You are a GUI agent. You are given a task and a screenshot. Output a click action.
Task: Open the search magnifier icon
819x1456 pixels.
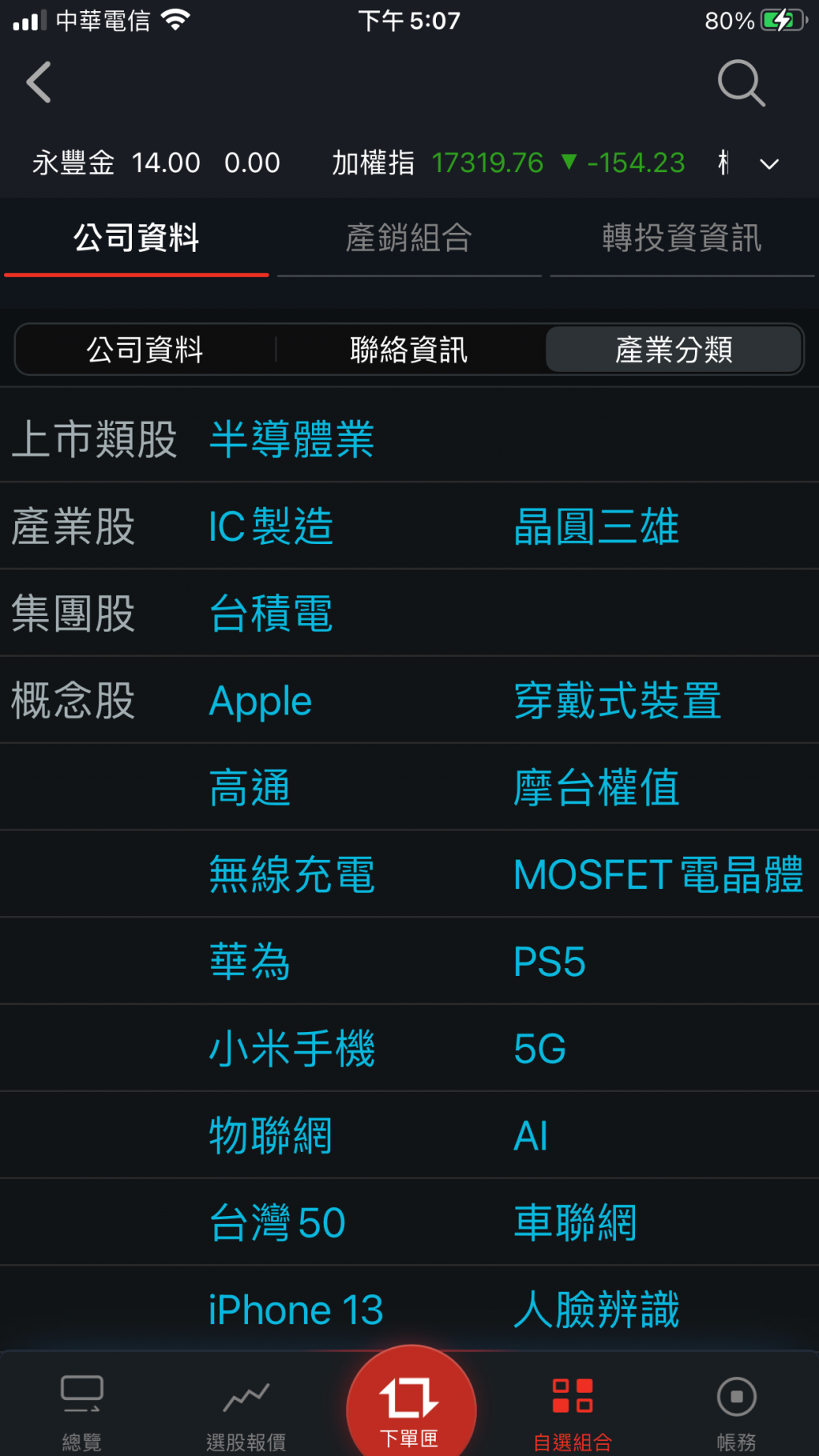point(741,82)
